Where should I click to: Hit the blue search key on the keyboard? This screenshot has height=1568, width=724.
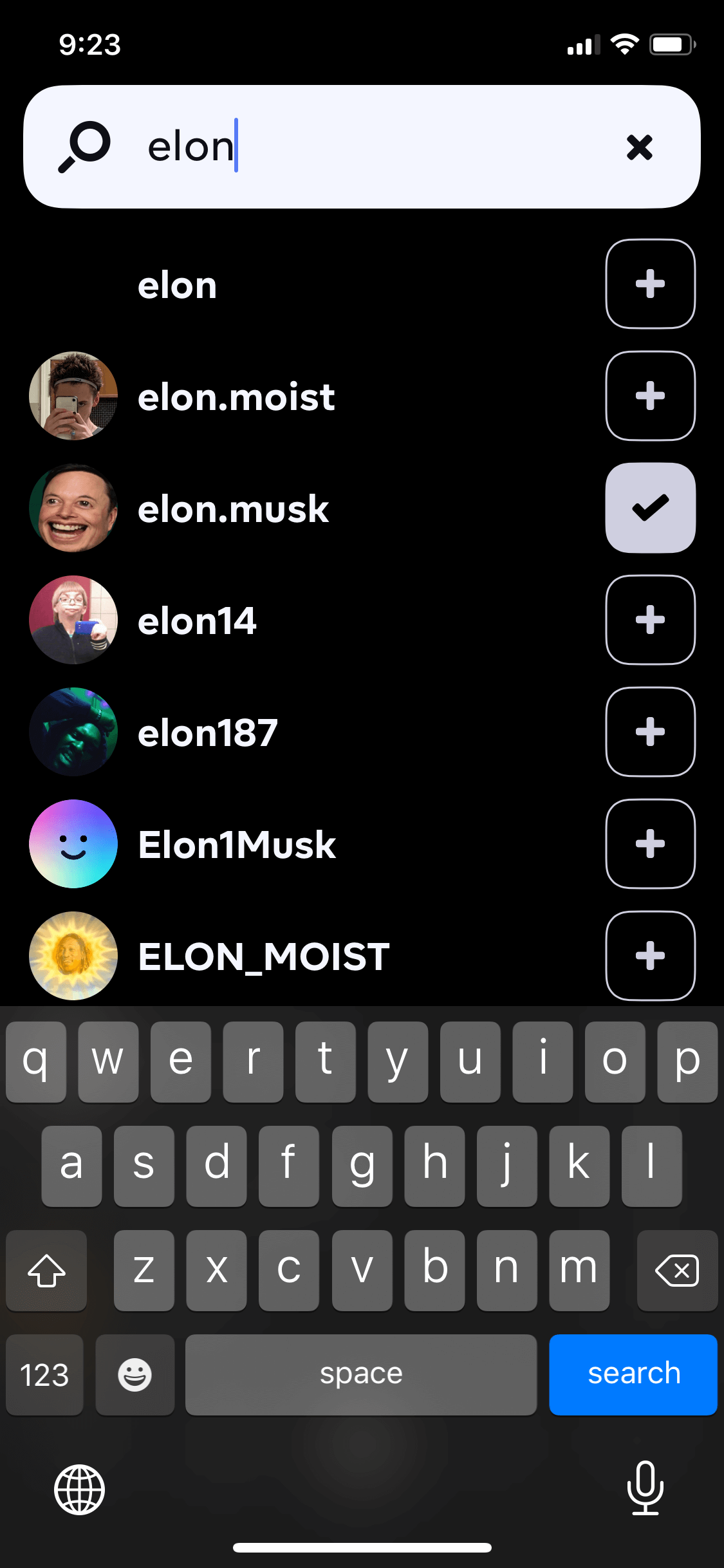click(x=633, y=1374)
